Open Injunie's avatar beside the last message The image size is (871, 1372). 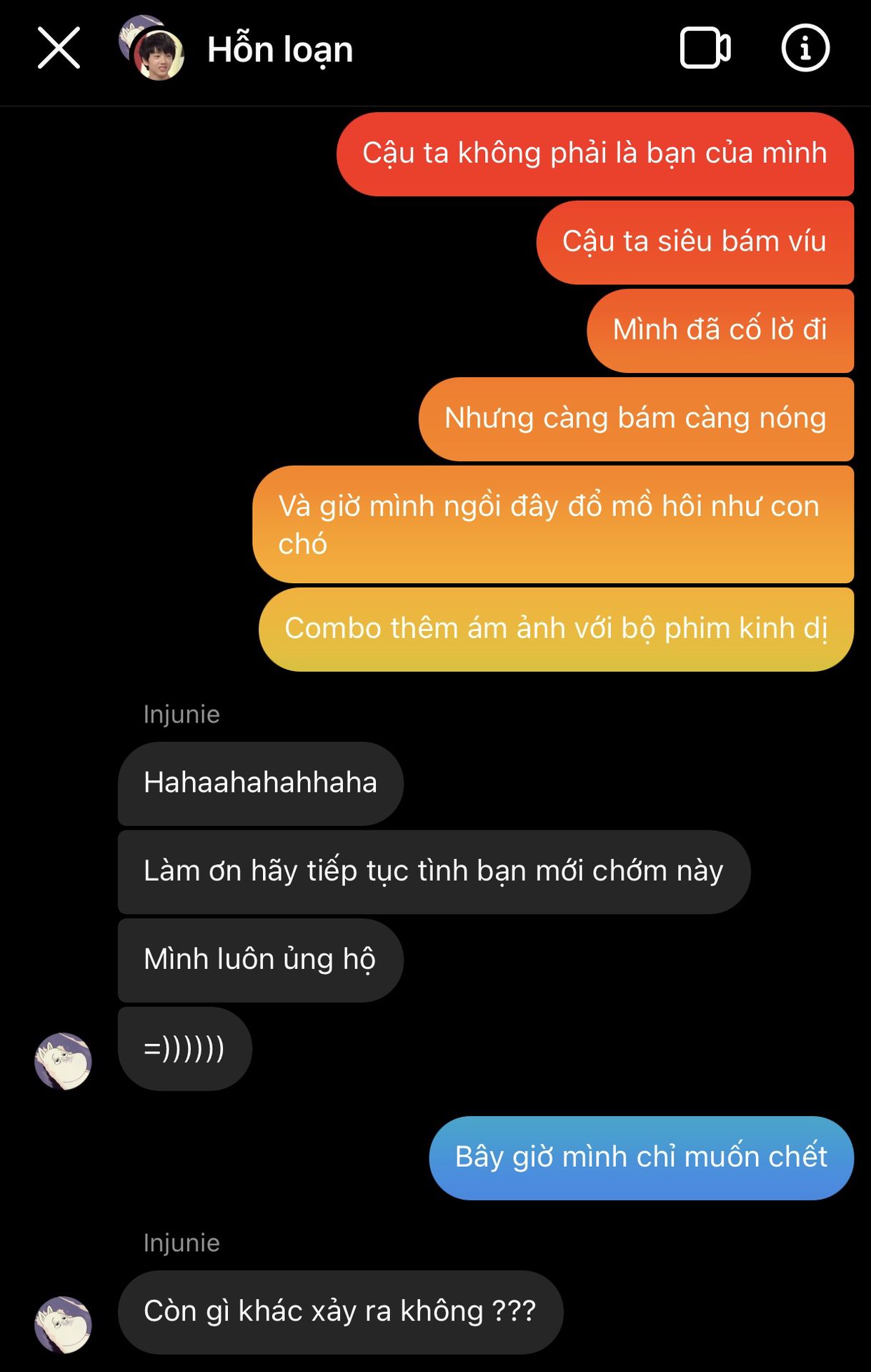coord(63,1324)
